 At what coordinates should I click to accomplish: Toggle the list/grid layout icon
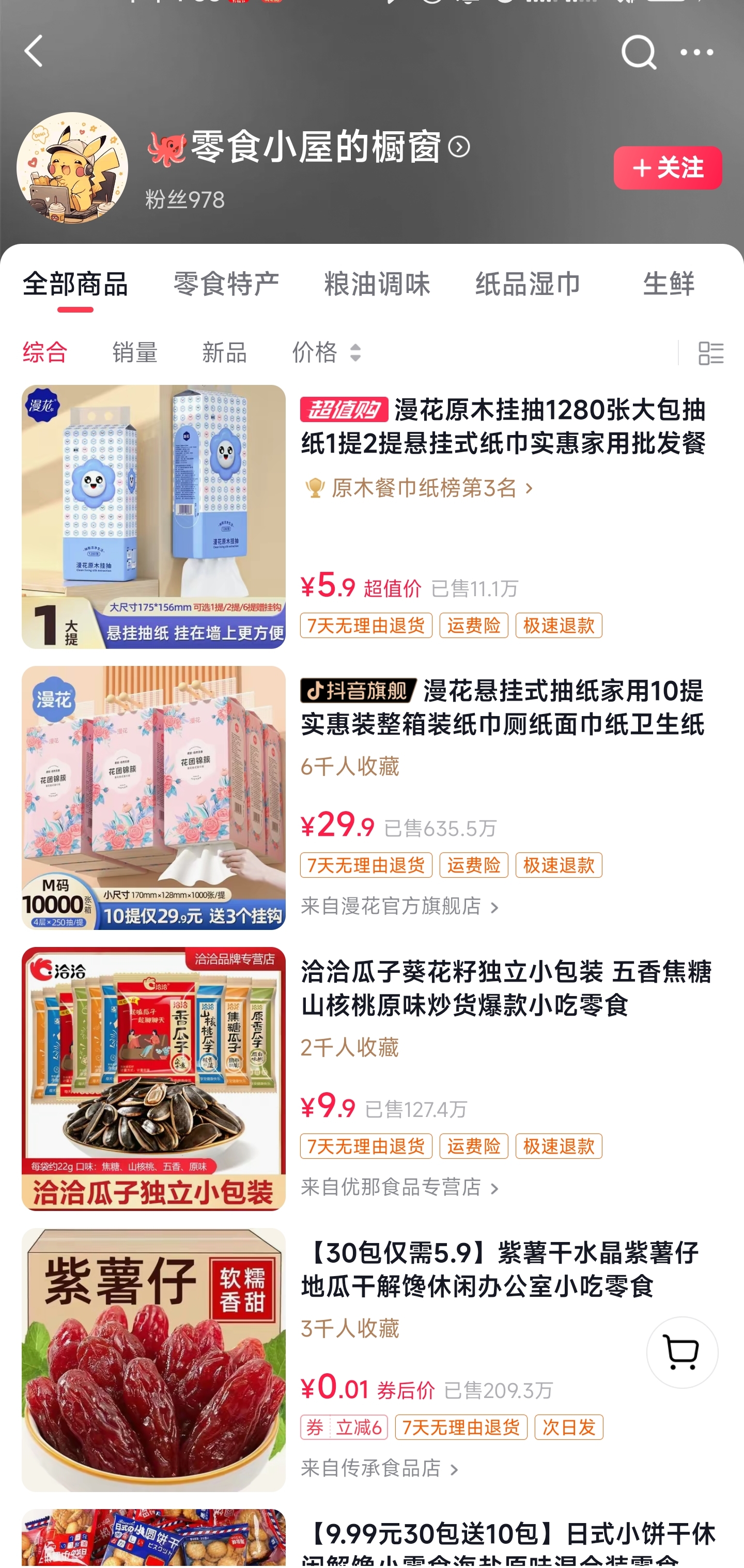(710, 352)
